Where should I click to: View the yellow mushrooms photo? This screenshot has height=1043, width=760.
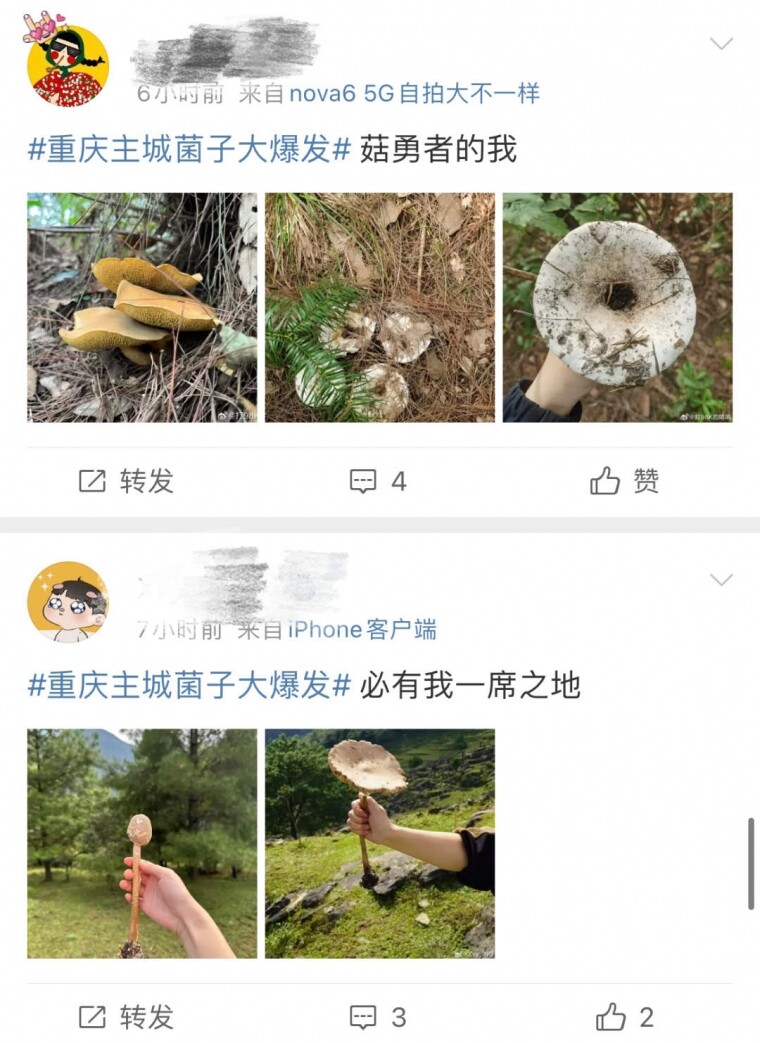[142, 307]
